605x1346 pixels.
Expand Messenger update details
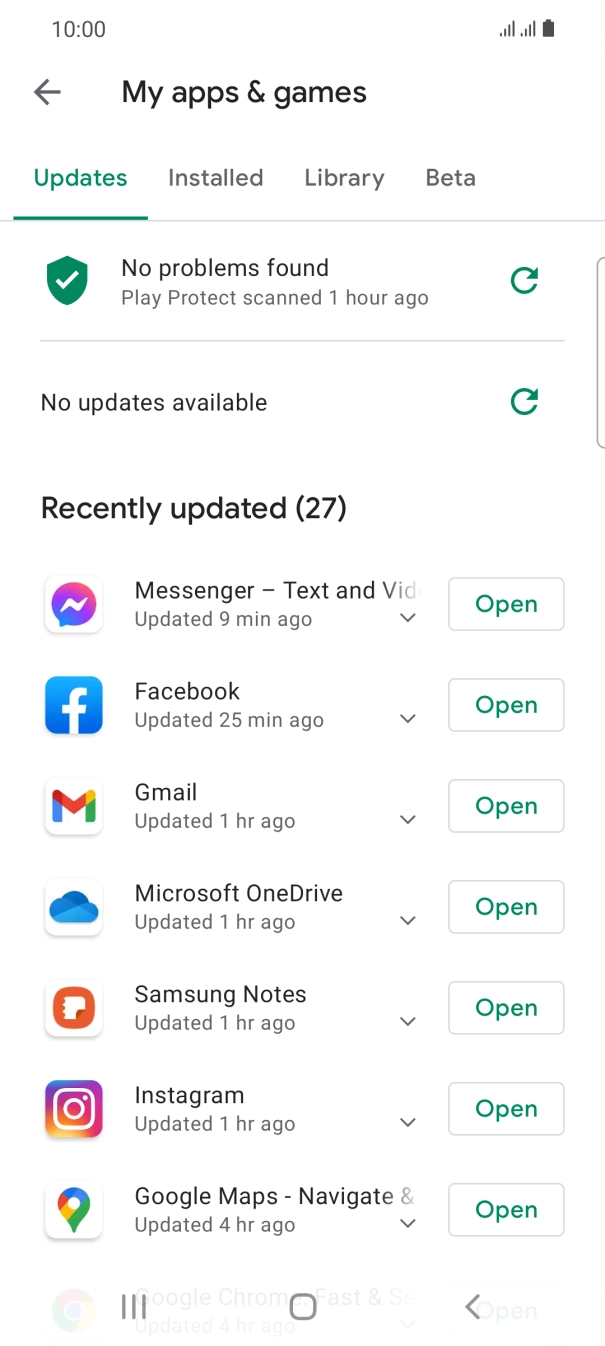pyautogui.click(x=407, y=618)
